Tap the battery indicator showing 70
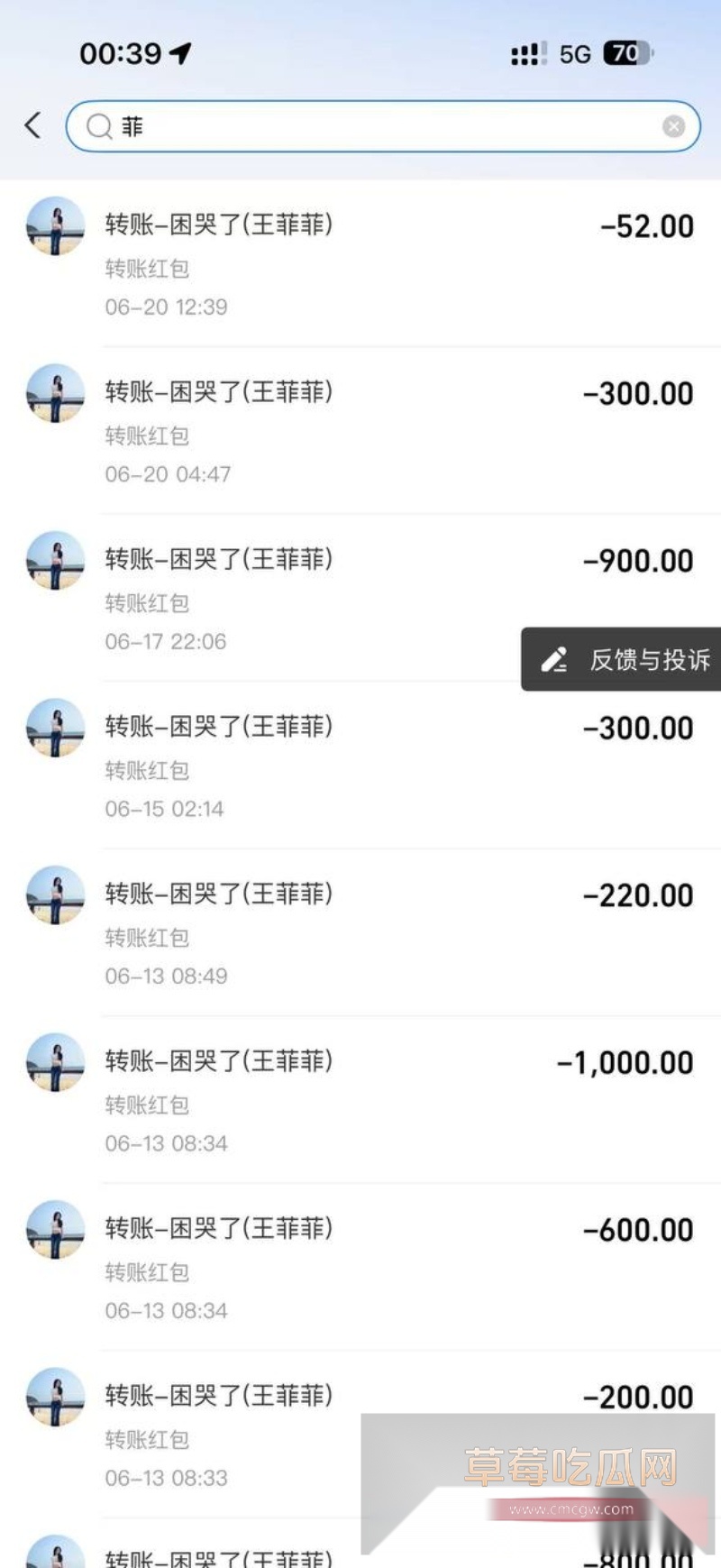This screenshot has height=1568, width=721. 625,54
